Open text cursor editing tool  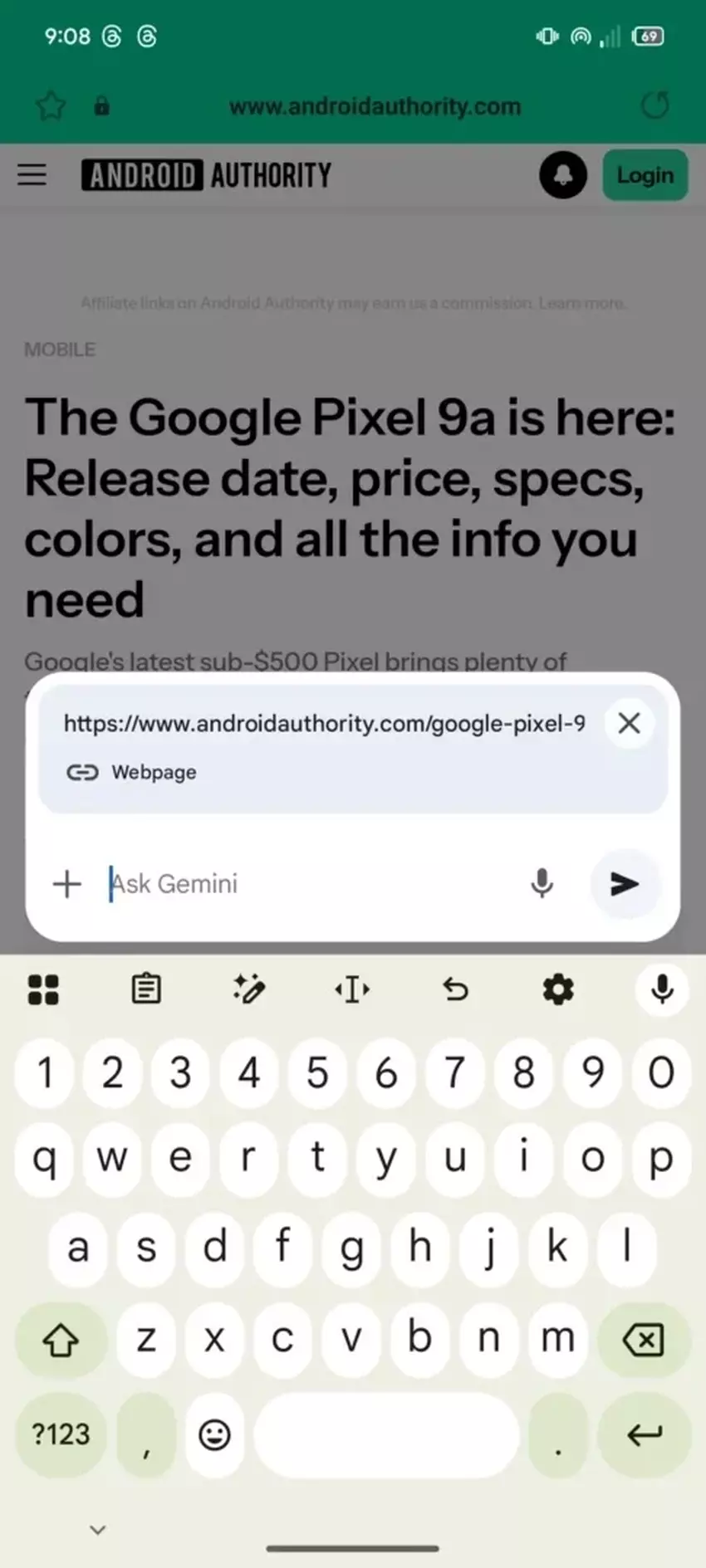[352, 989]
